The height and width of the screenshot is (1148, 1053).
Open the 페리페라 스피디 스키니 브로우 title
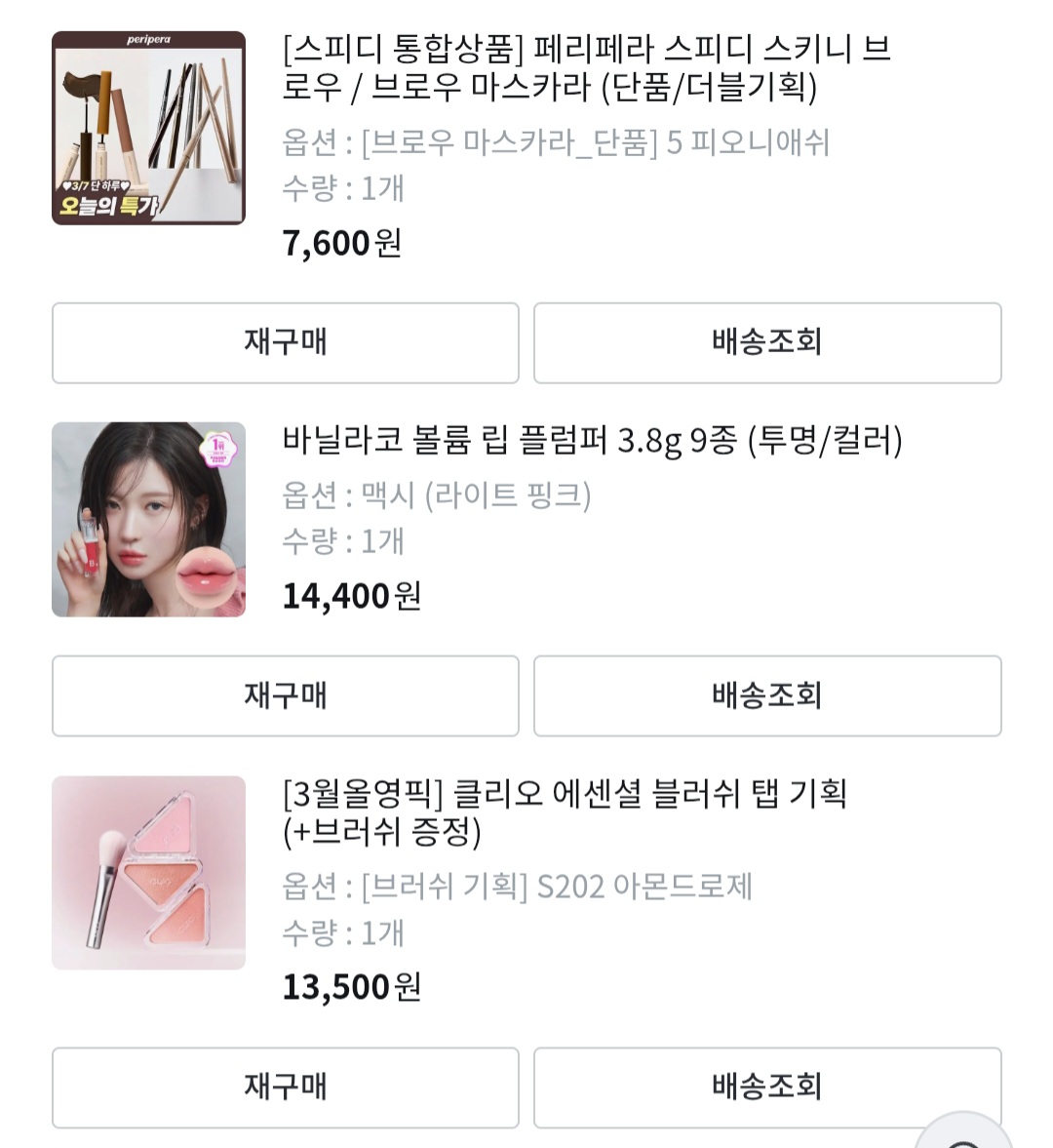tap(585, 67)
